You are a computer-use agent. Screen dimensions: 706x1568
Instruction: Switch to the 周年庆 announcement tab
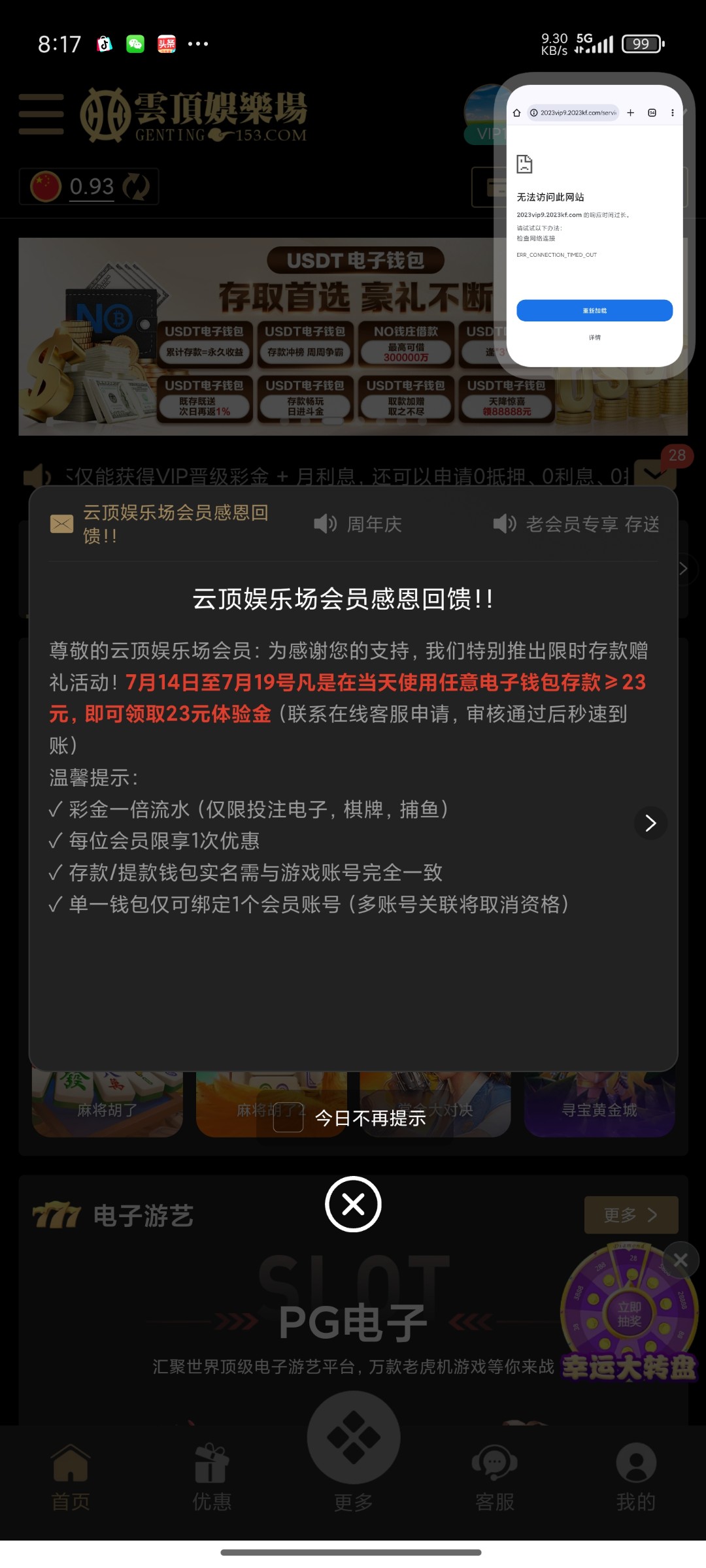click(359, 524)
